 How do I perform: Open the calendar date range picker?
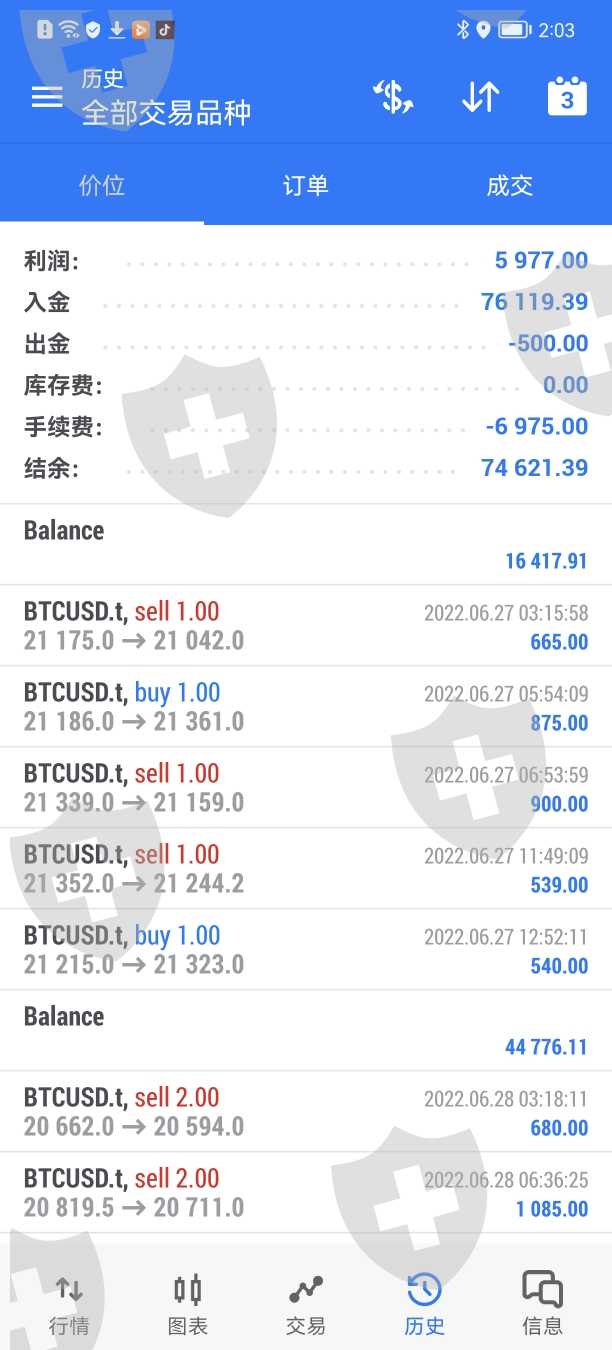567,97
